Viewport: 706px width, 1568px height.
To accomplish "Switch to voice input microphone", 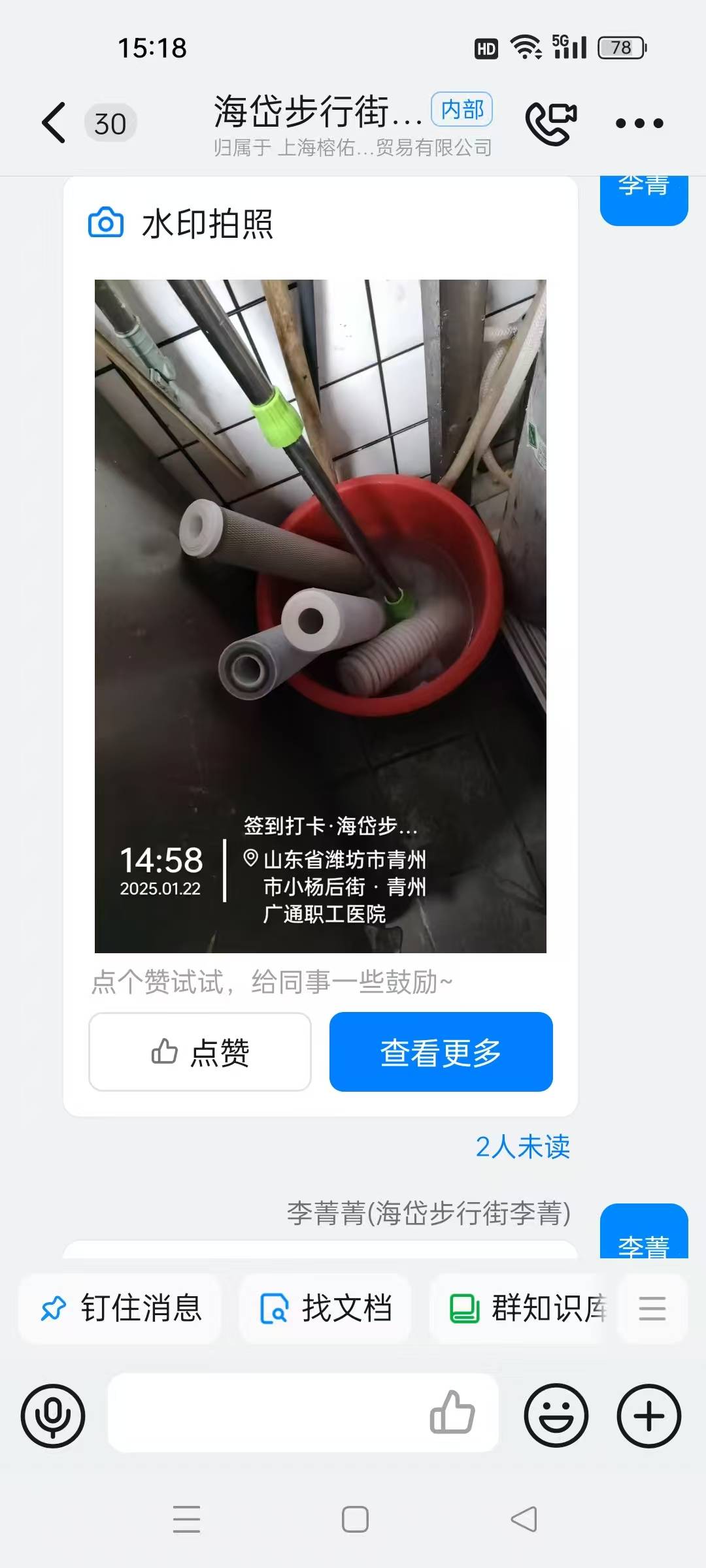I will tap(53, 1416).
